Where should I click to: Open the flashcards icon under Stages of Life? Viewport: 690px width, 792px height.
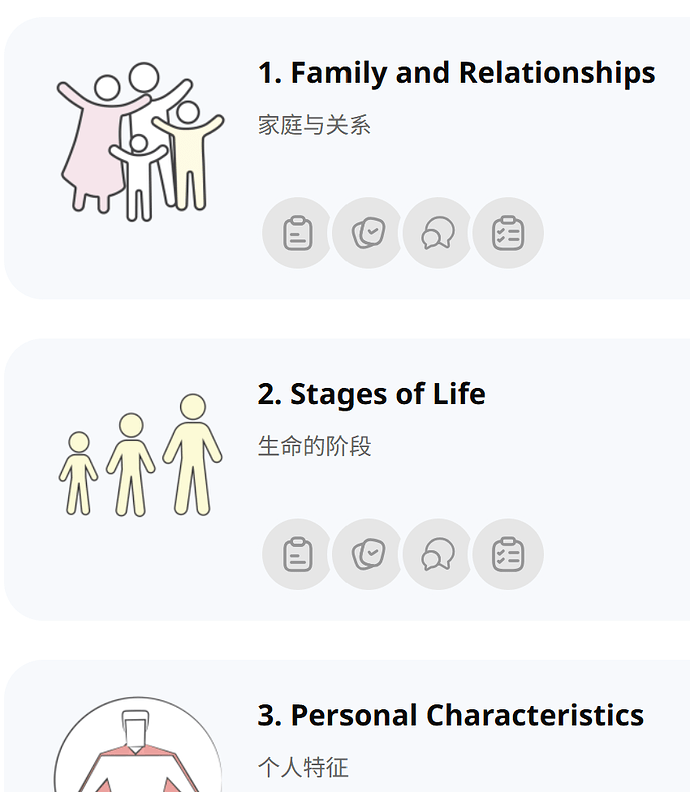368,554
